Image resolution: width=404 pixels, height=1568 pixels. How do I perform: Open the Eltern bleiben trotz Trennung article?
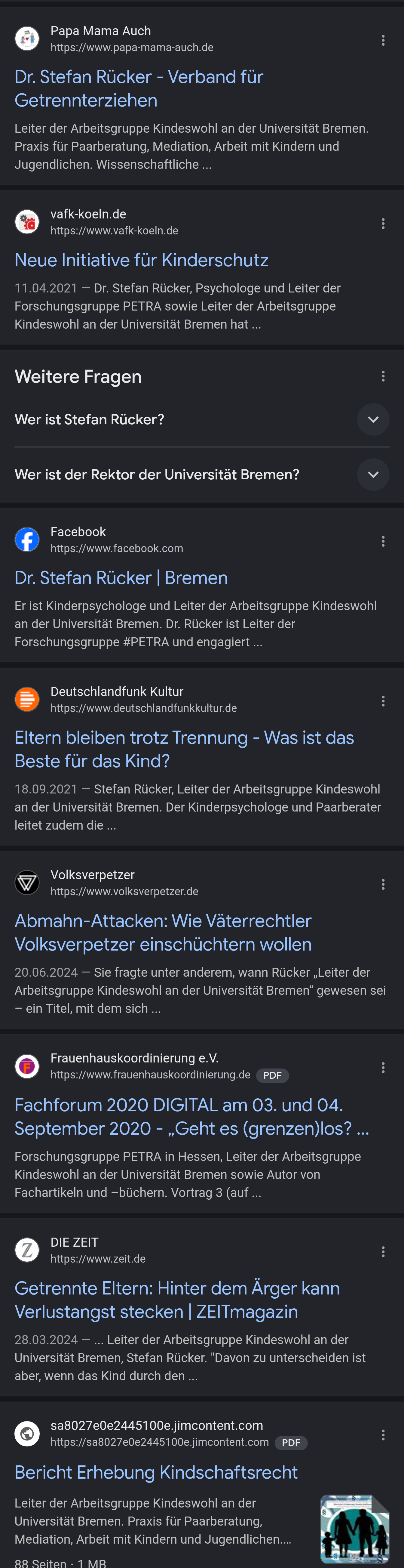[x=184, y=749]
